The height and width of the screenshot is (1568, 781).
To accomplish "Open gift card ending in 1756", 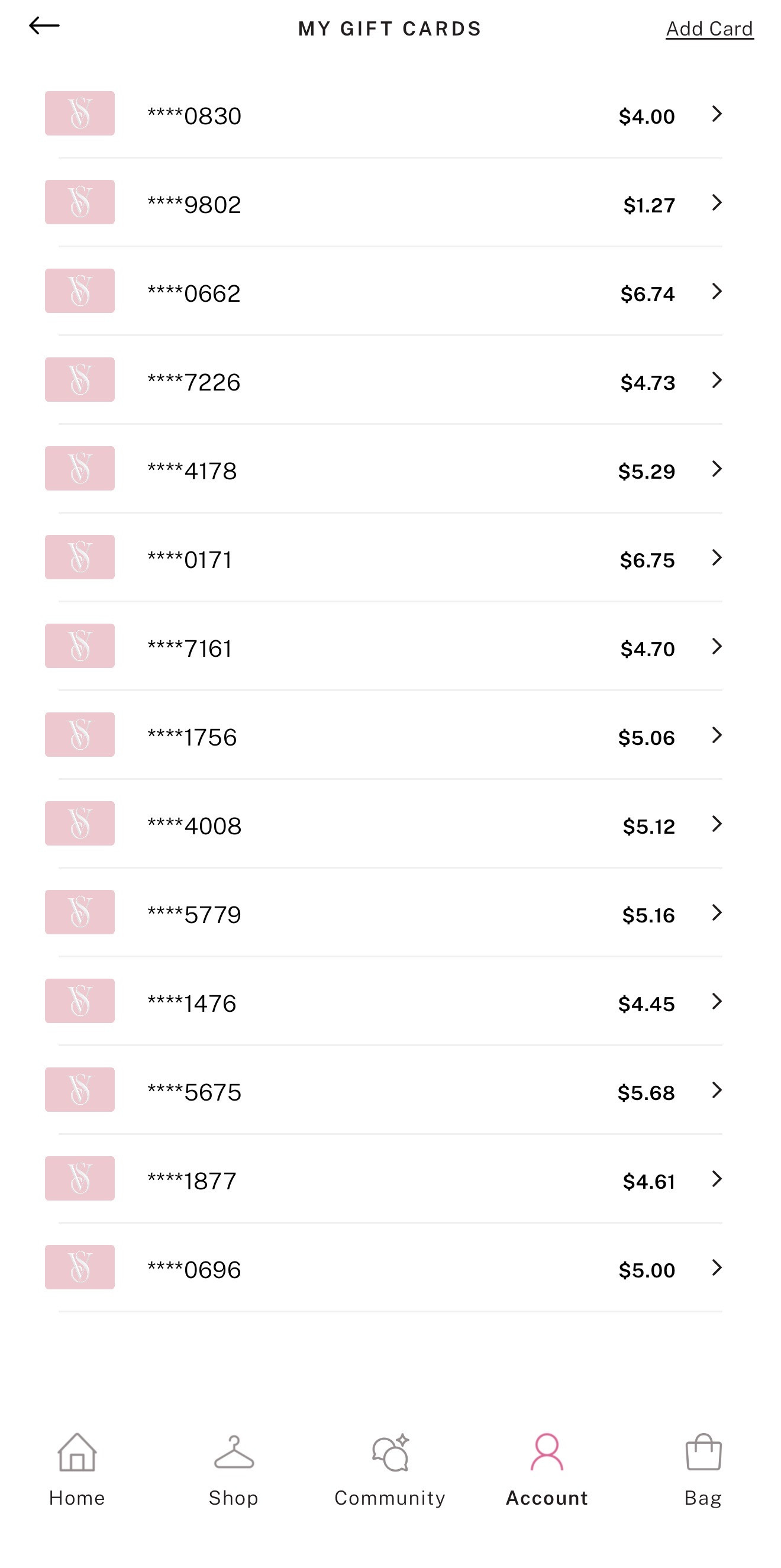I will (x=389, y=737).
